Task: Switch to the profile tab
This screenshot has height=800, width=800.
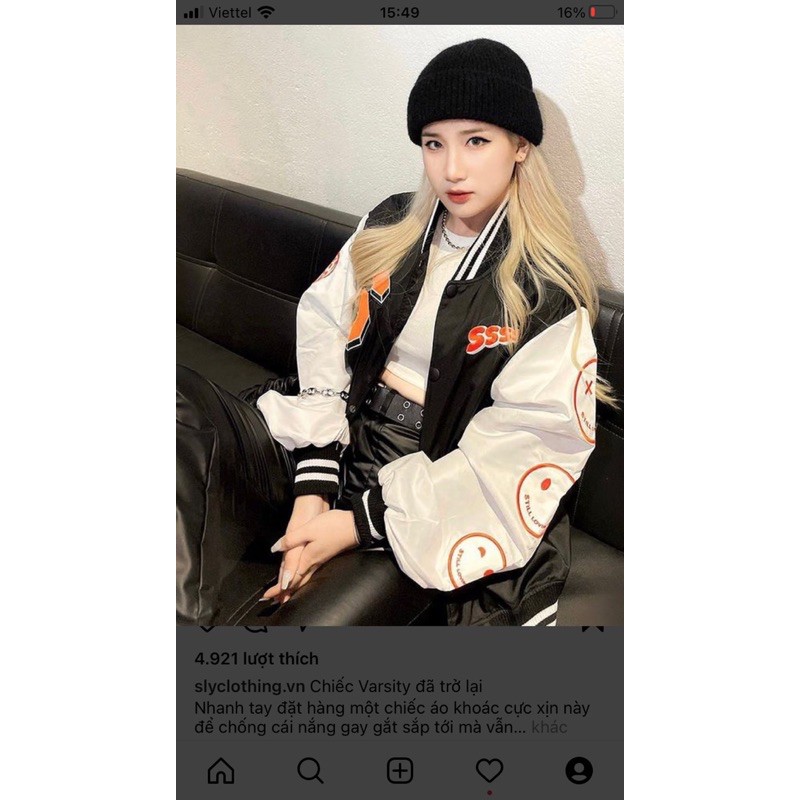Action: pos(579,770)
